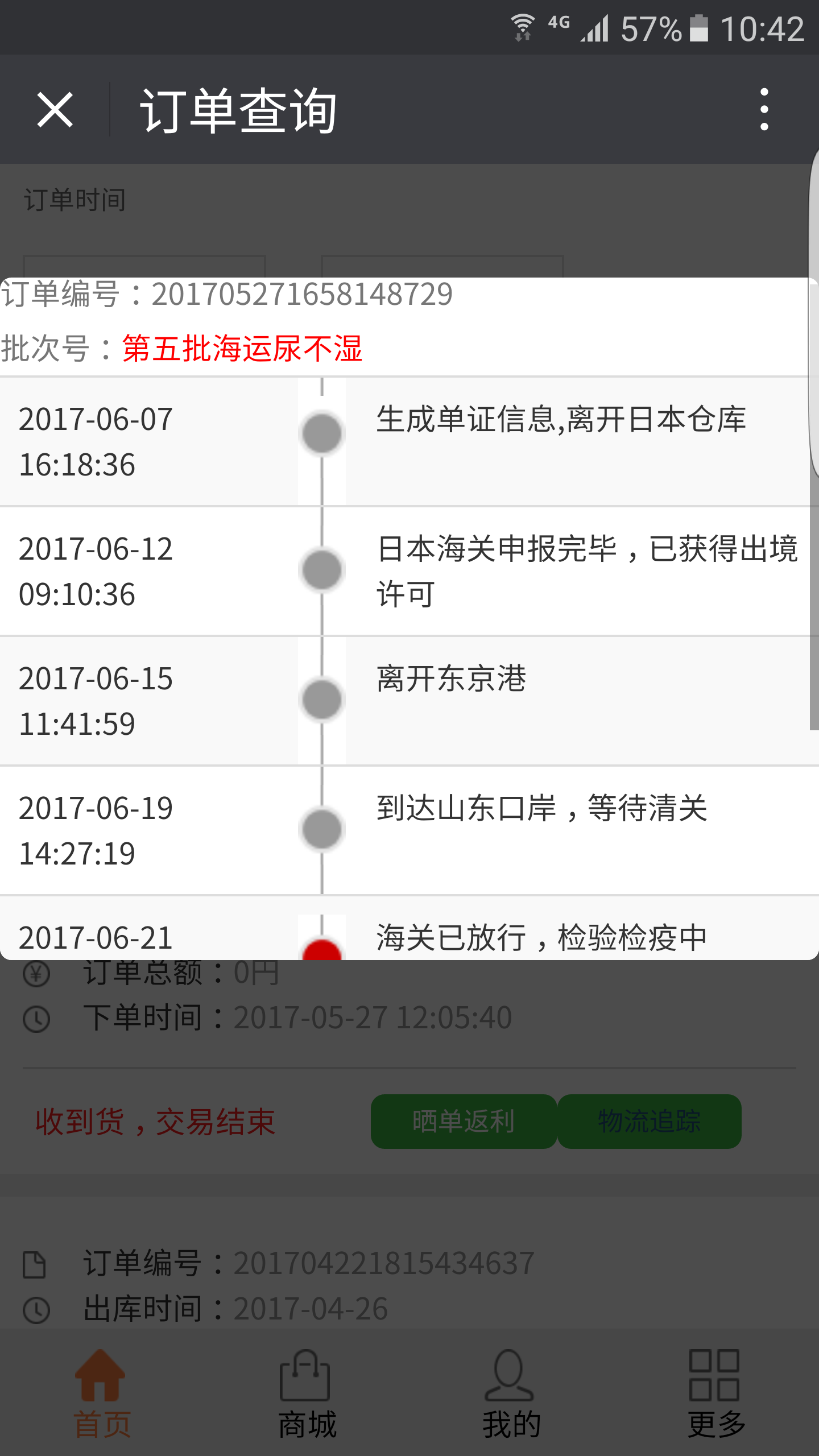819x1456 pixels.
Task: Tap the 物流追踪 button
Action: pyautogui.click(x=650, y=1121)
